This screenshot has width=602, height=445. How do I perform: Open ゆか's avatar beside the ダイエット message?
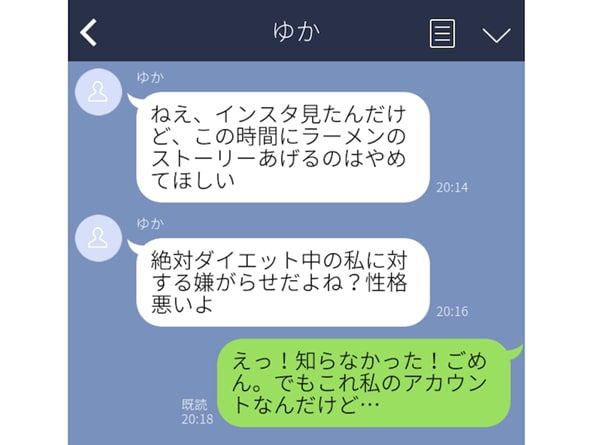pyautogui.click(x=100, y=238)
